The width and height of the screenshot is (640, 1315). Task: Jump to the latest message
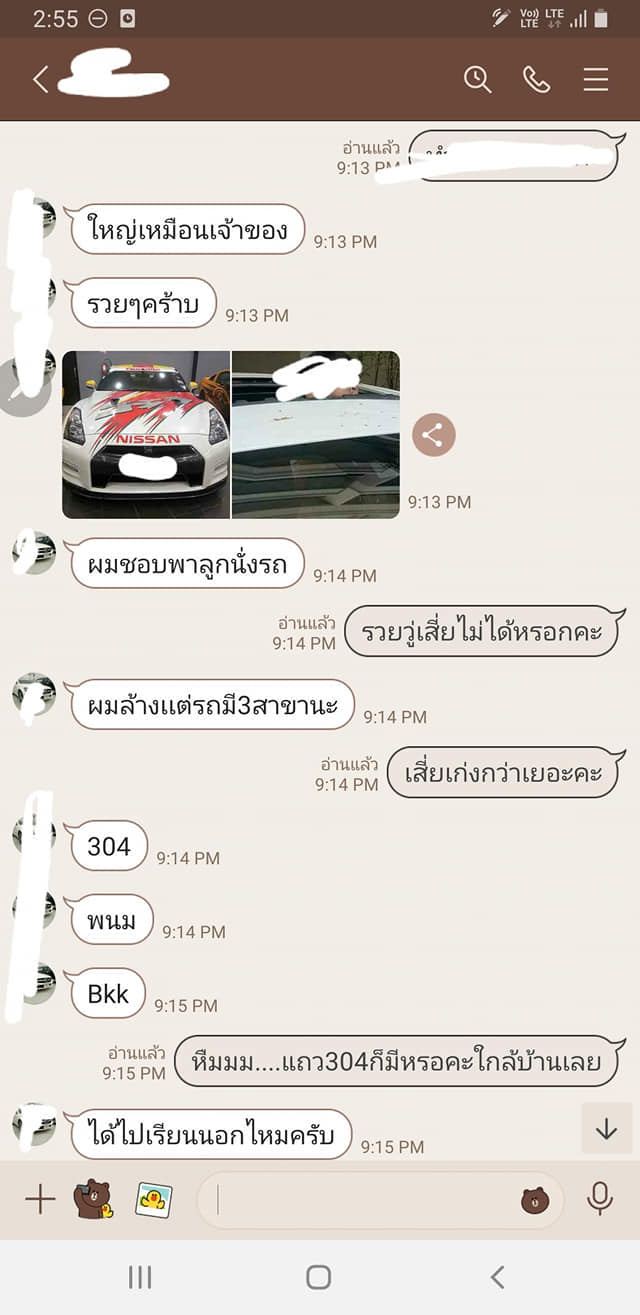coord(606,1129)
